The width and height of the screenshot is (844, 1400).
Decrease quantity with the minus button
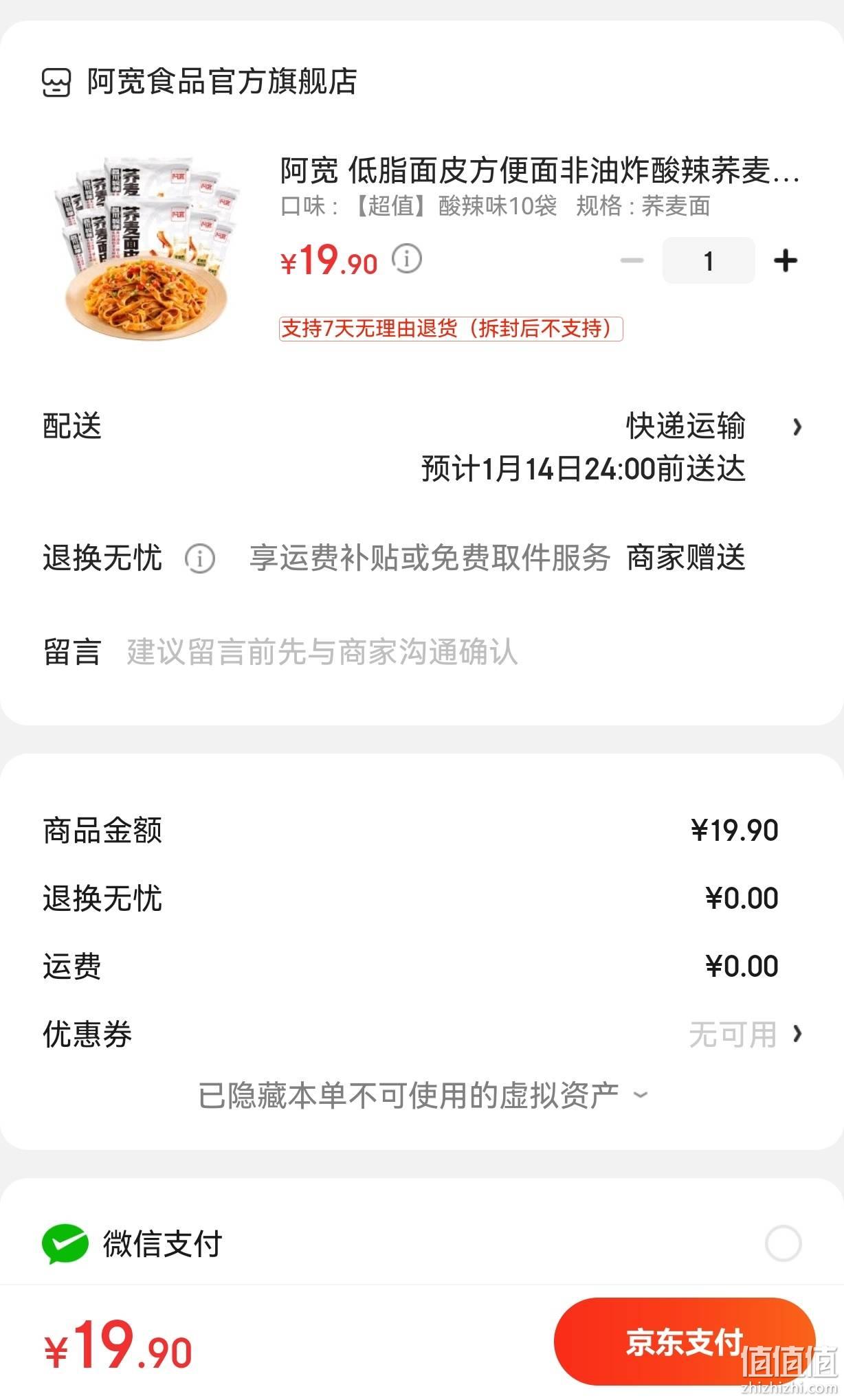632,261
